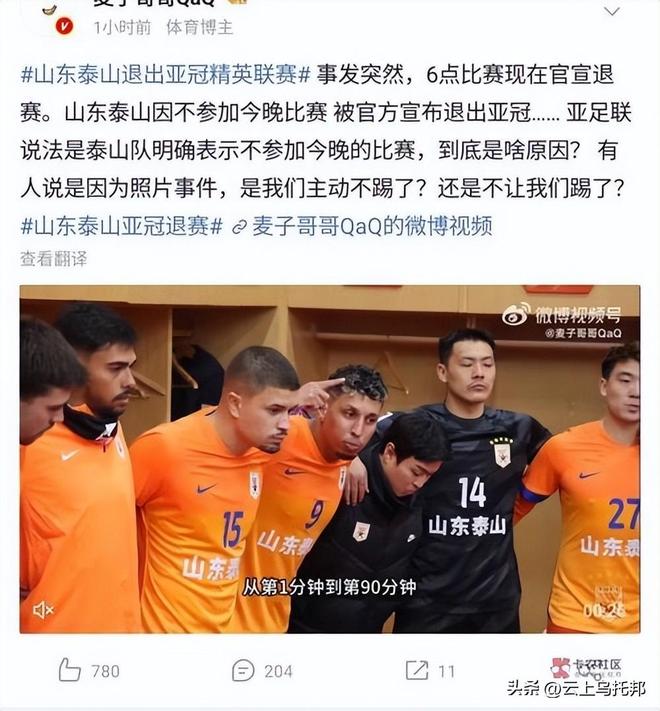Open the #山东泰山退出亚冠精英联赛# hashtag
660x711 pixels.
165,75
